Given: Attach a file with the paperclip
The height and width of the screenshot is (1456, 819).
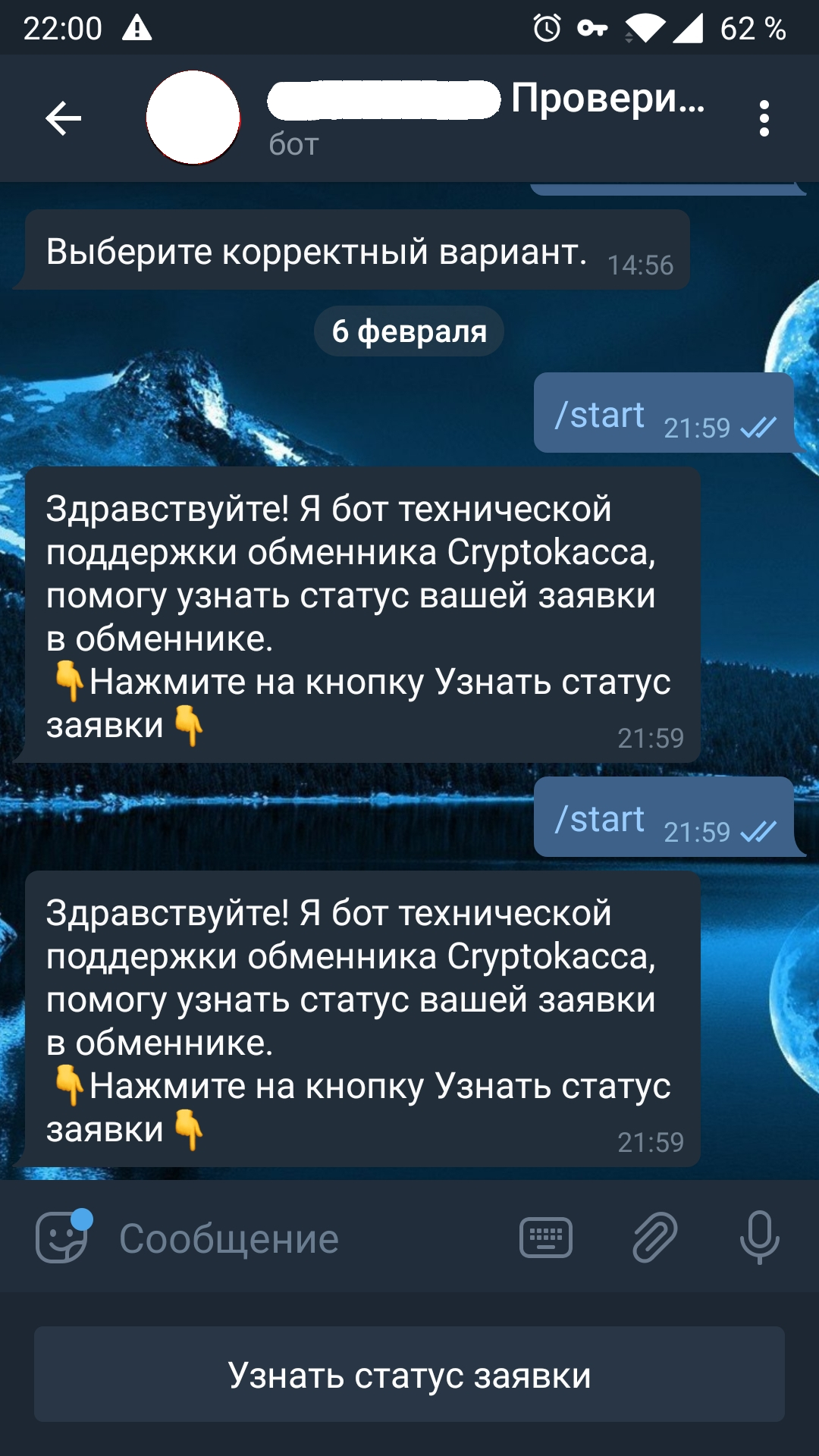Looking at the screenshot, I should (654, 1238).
